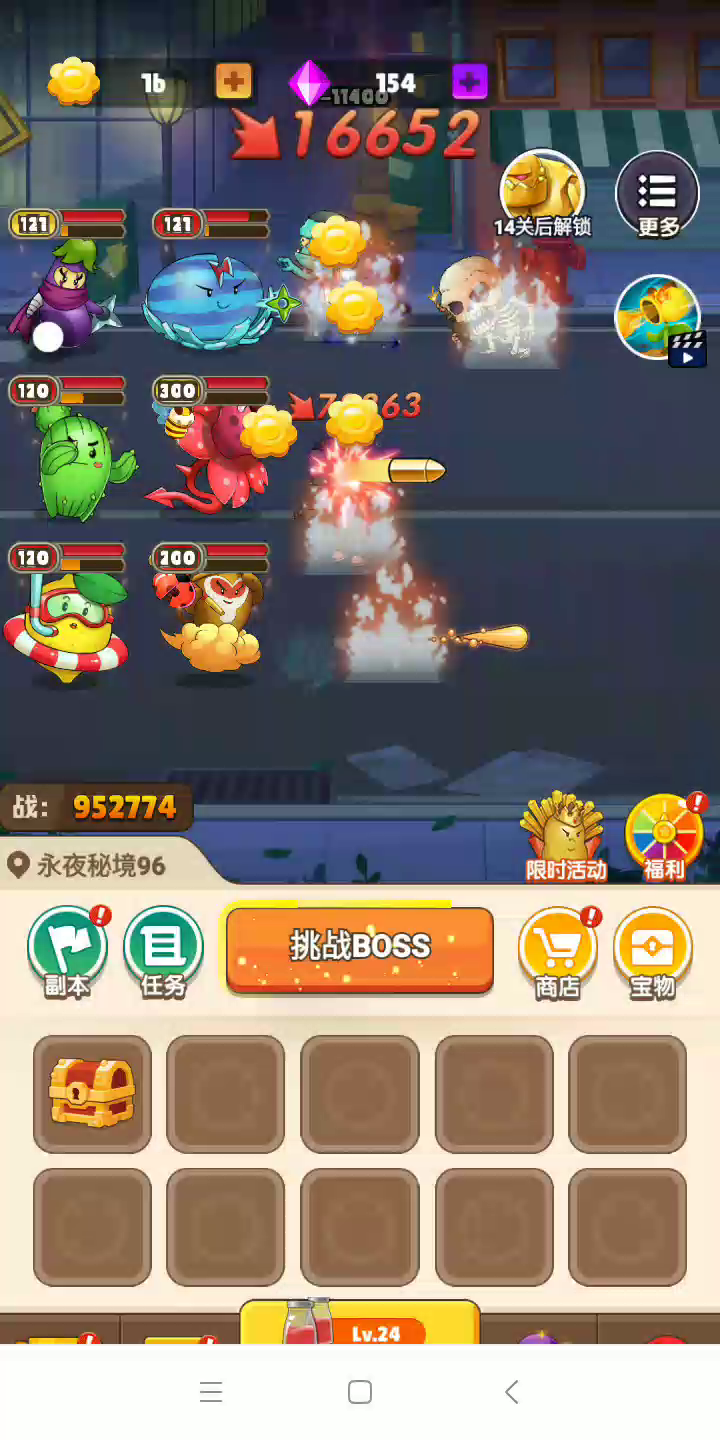Open 副本 dungeons

68,951
